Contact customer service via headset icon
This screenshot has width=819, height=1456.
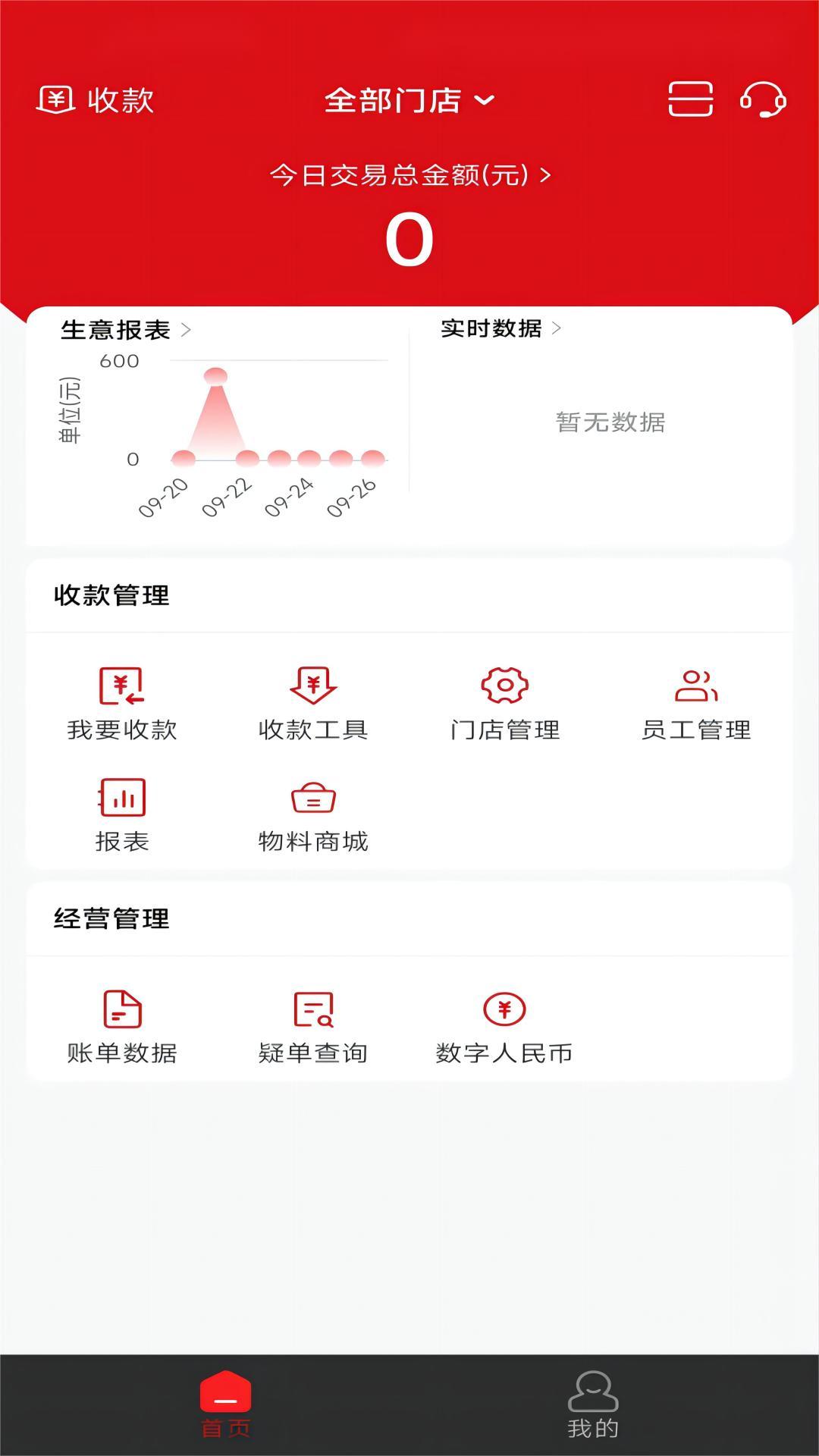[x=762, y=99]
